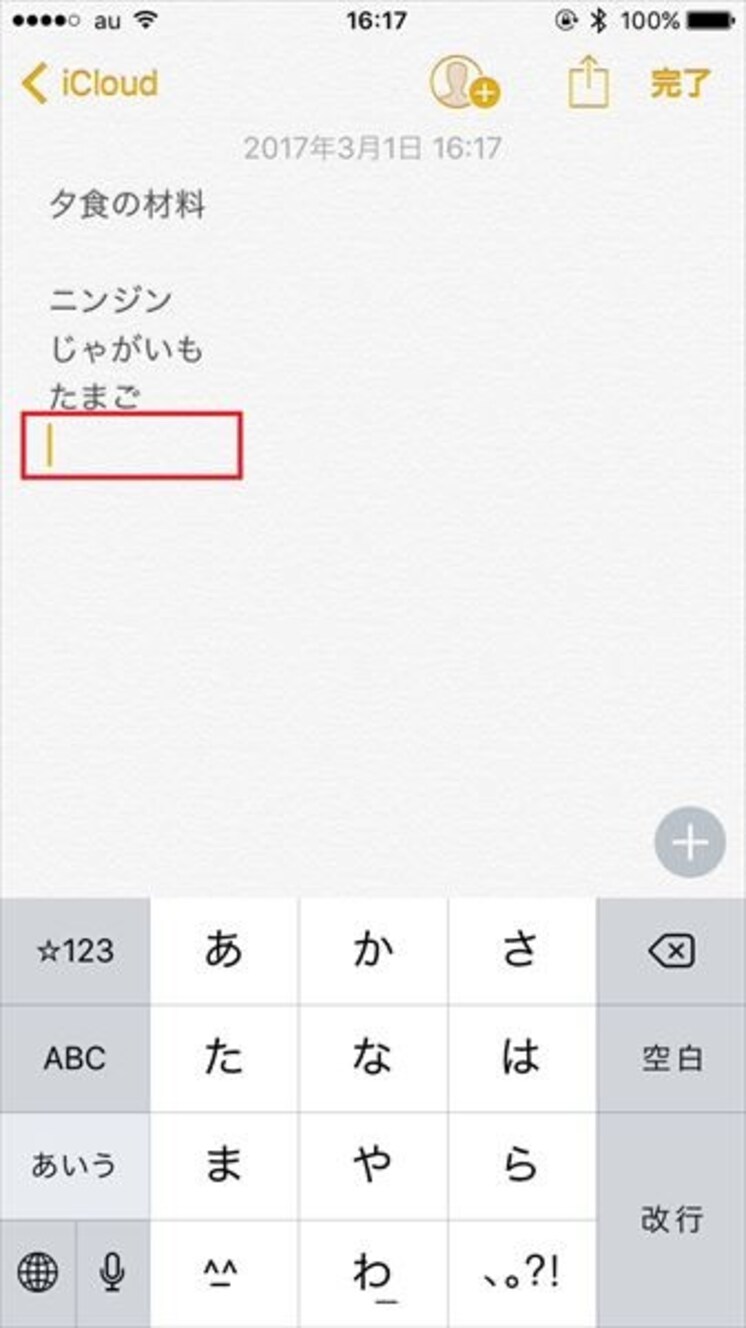Screen dimensions: 746x1328
Task: Delete a character with backspace
Action: (x=671, y=951)
